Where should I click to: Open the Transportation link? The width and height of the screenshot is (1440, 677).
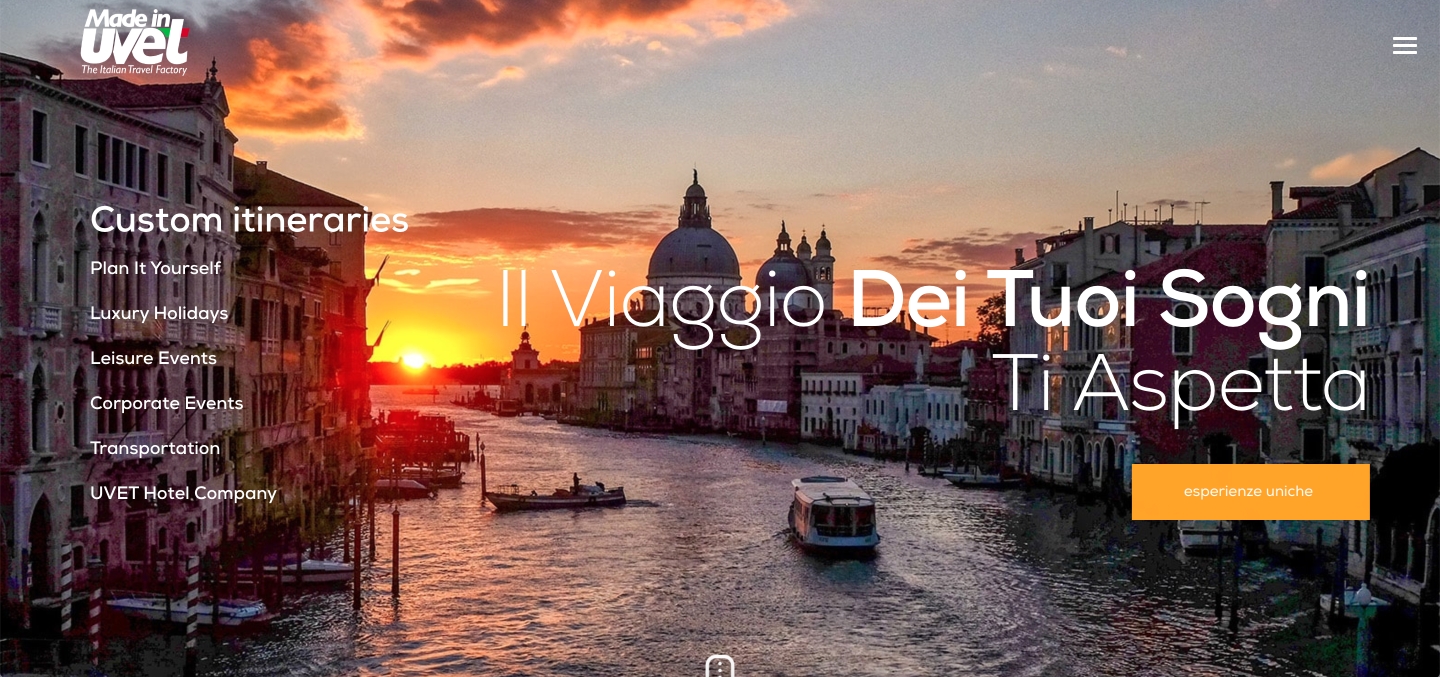tap(155, 448)
